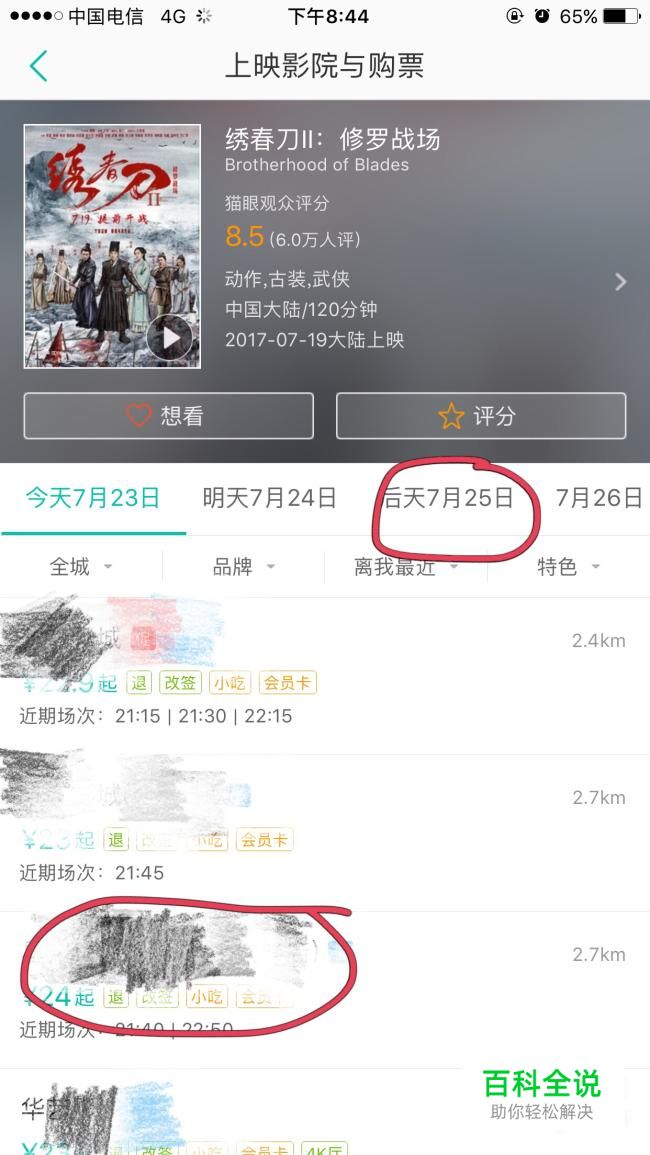Viewport: 650px width, 1155px height.
Task: Open the cinema with only a 21:45 showing
Action: [x=325, y=833]
